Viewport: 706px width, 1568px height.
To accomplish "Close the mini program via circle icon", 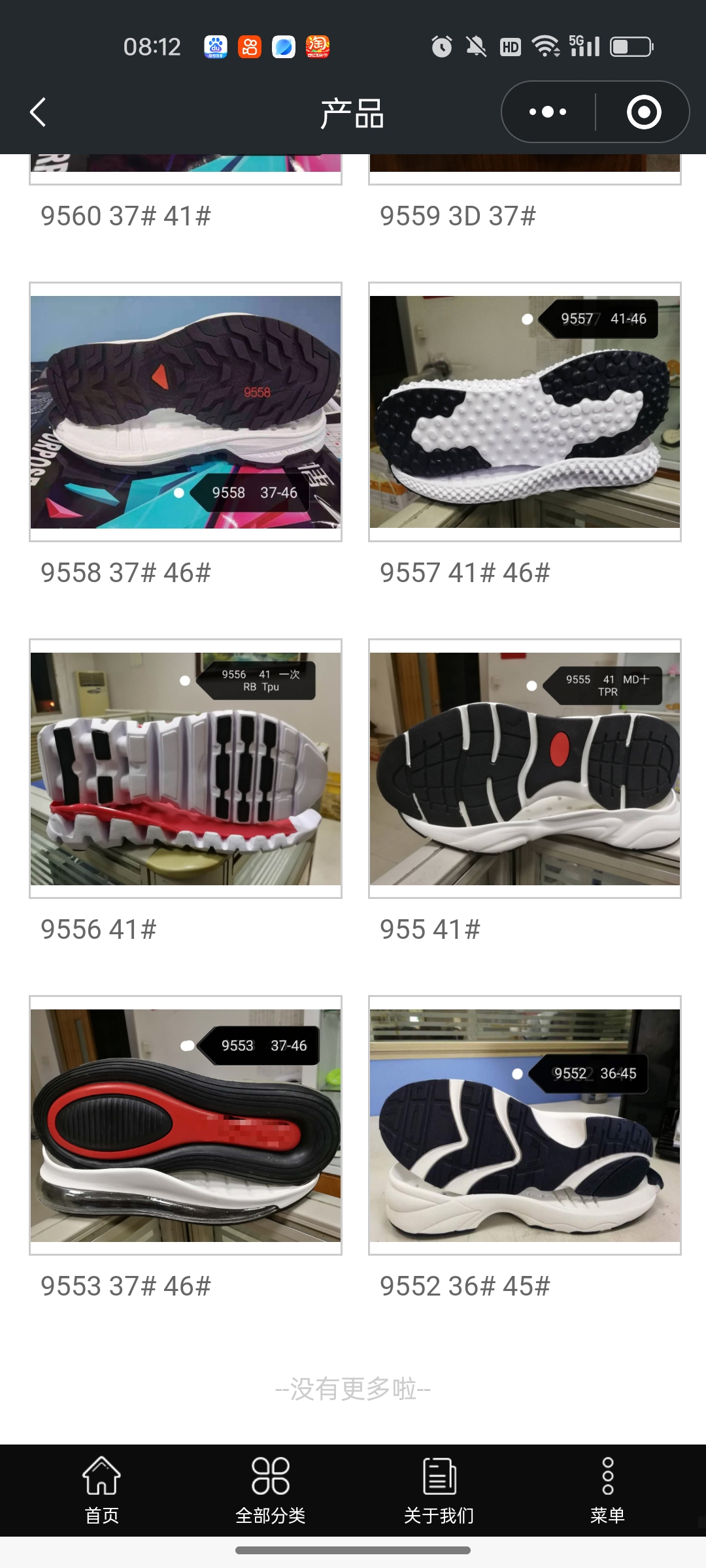I will [643, 112].
